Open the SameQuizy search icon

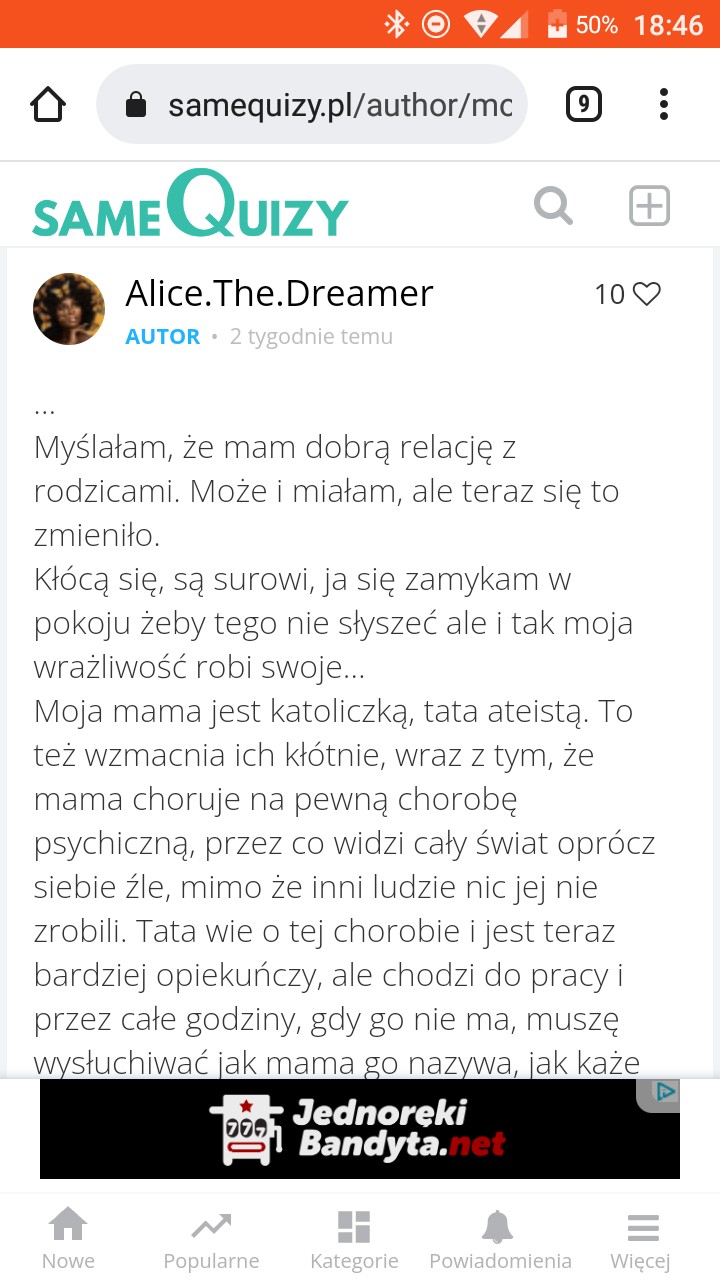[x=553, y=206]
